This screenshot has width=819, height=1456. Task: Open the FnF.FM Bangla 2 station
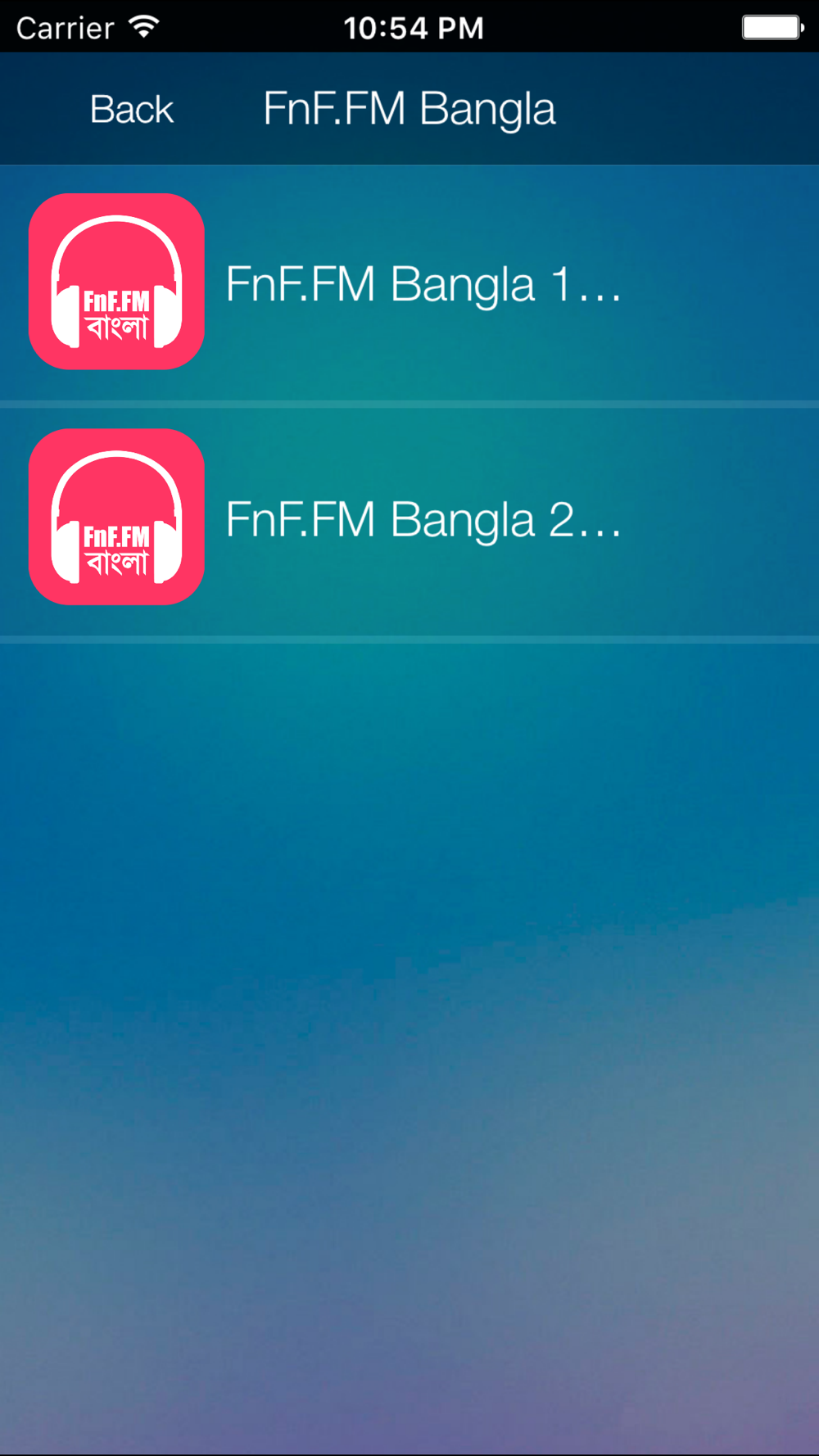pyautogui.click(x=409, y=518)
